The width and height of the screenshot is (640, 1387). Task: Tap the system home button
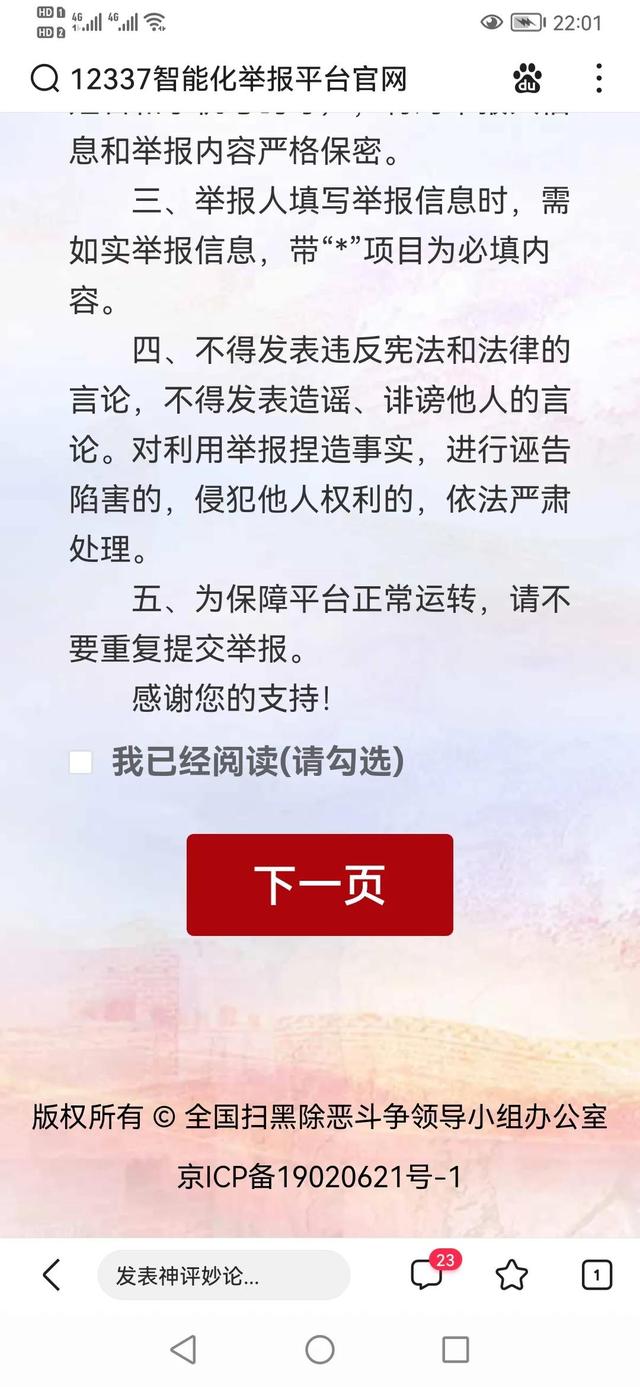click(x=320, y=1350)
